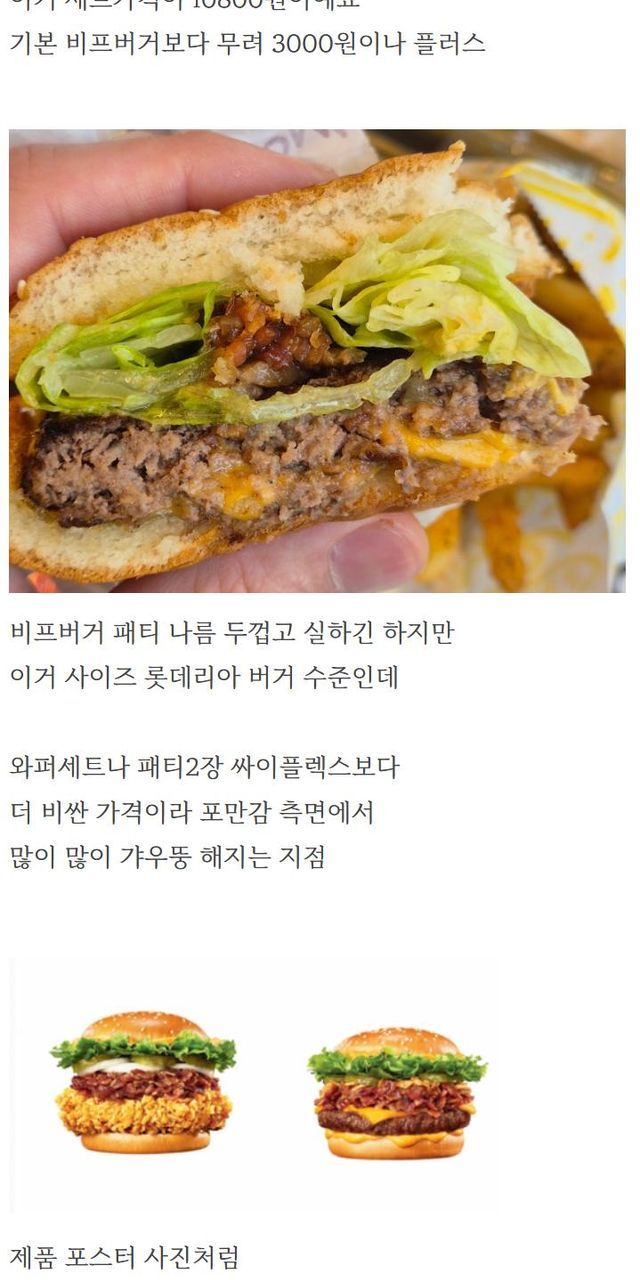Open the burger cross-section photo
Image resolution: width=640 pixels, height=1280 pixels.
pyautogui.click(x=317, y=361)
